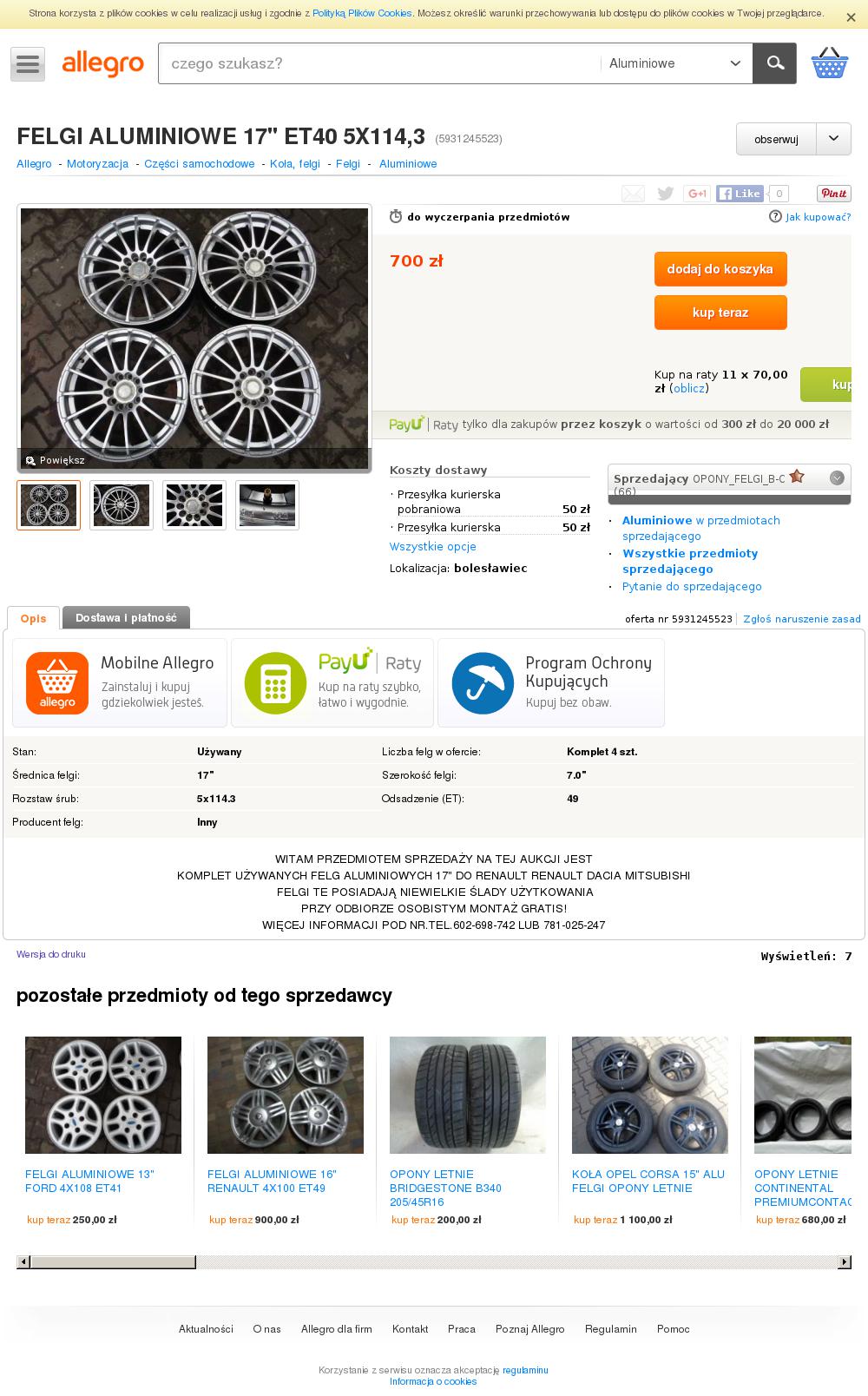Report listing via 'Zgłoś naruszenie zasad'
This screenshot has width=868, height=1396.
(x=802, y=619)
